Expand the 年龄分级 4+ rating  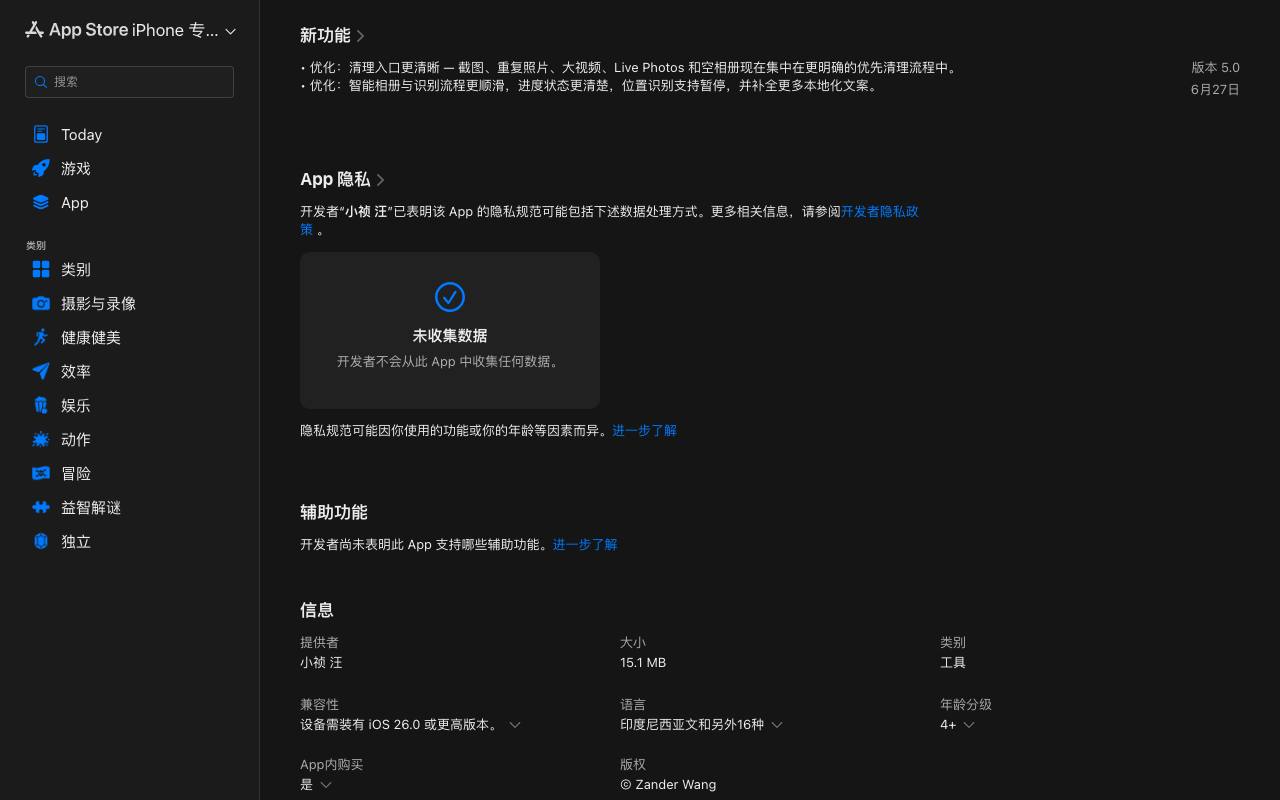click(x=957, y=725)
